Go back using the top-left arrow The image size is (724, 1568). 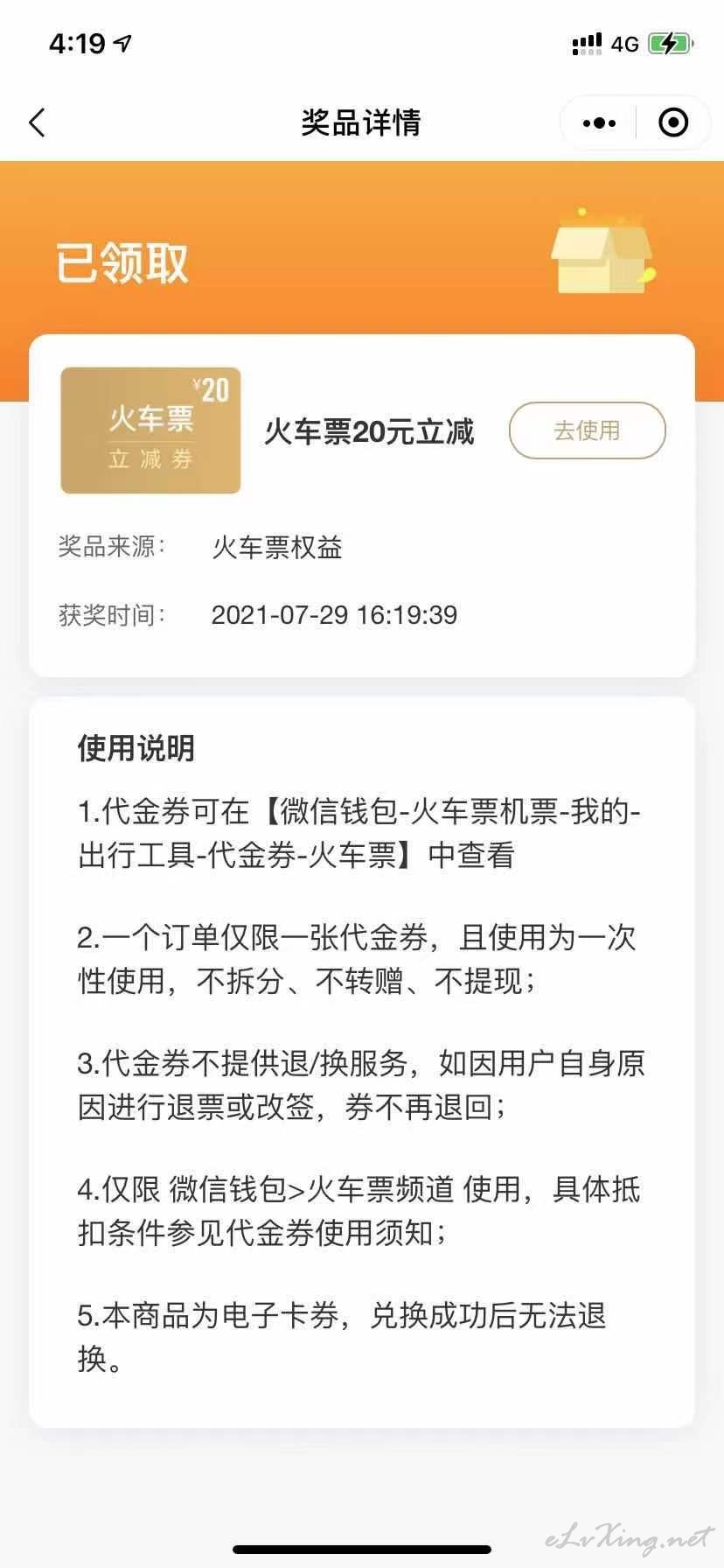point(37,122)
